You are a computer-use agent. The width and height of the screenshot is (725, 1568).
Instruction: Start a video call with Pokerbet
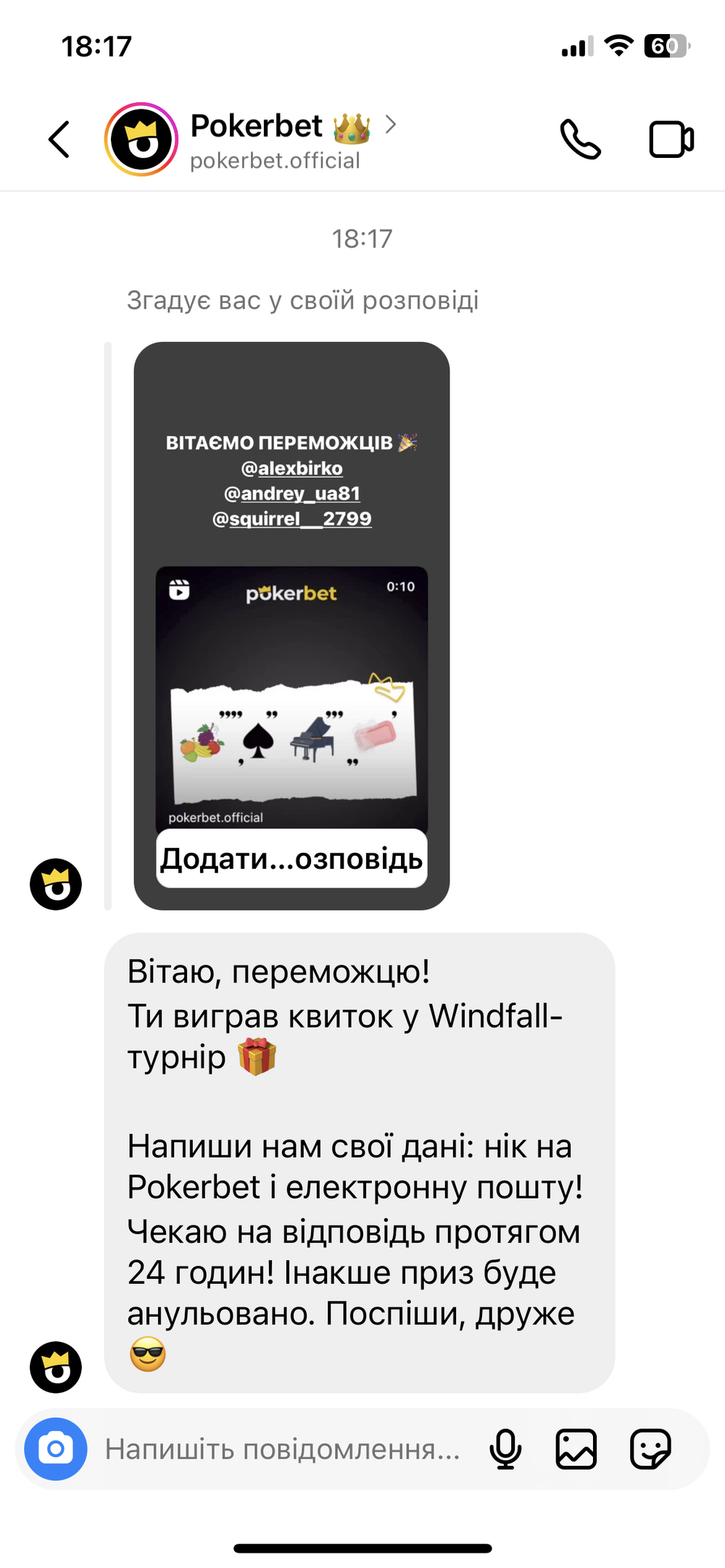pos(671,139)
